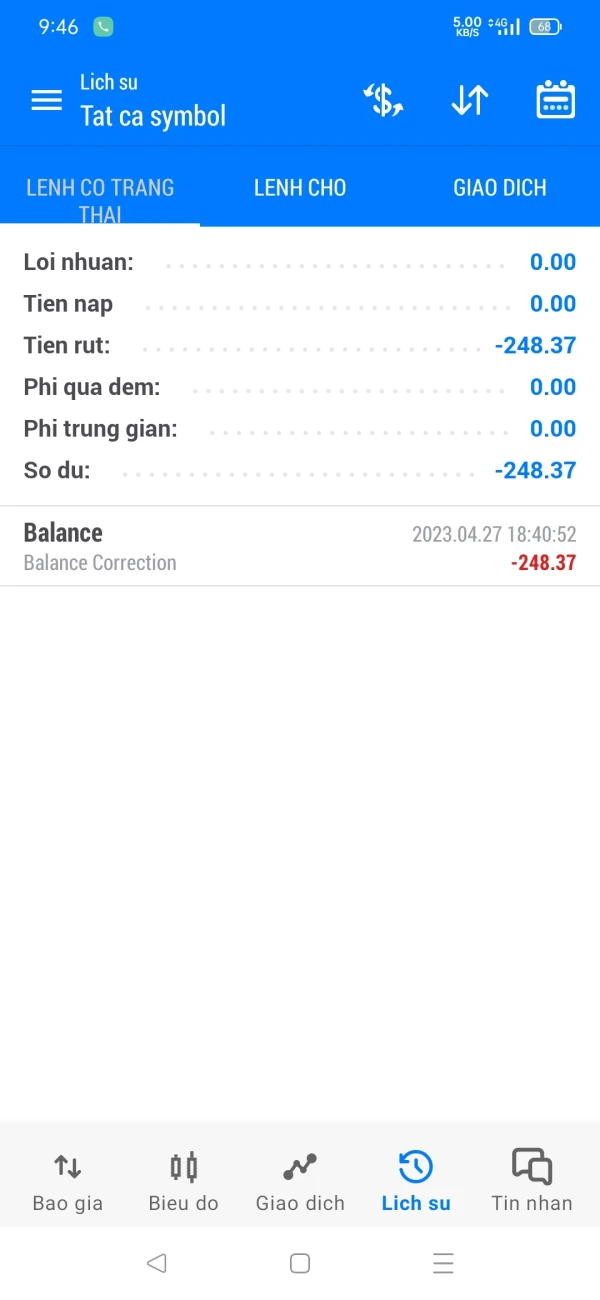Screen dimensions: 600x1300
Task: Go to Bieu do in bottom navigation
Action: 184,1180
